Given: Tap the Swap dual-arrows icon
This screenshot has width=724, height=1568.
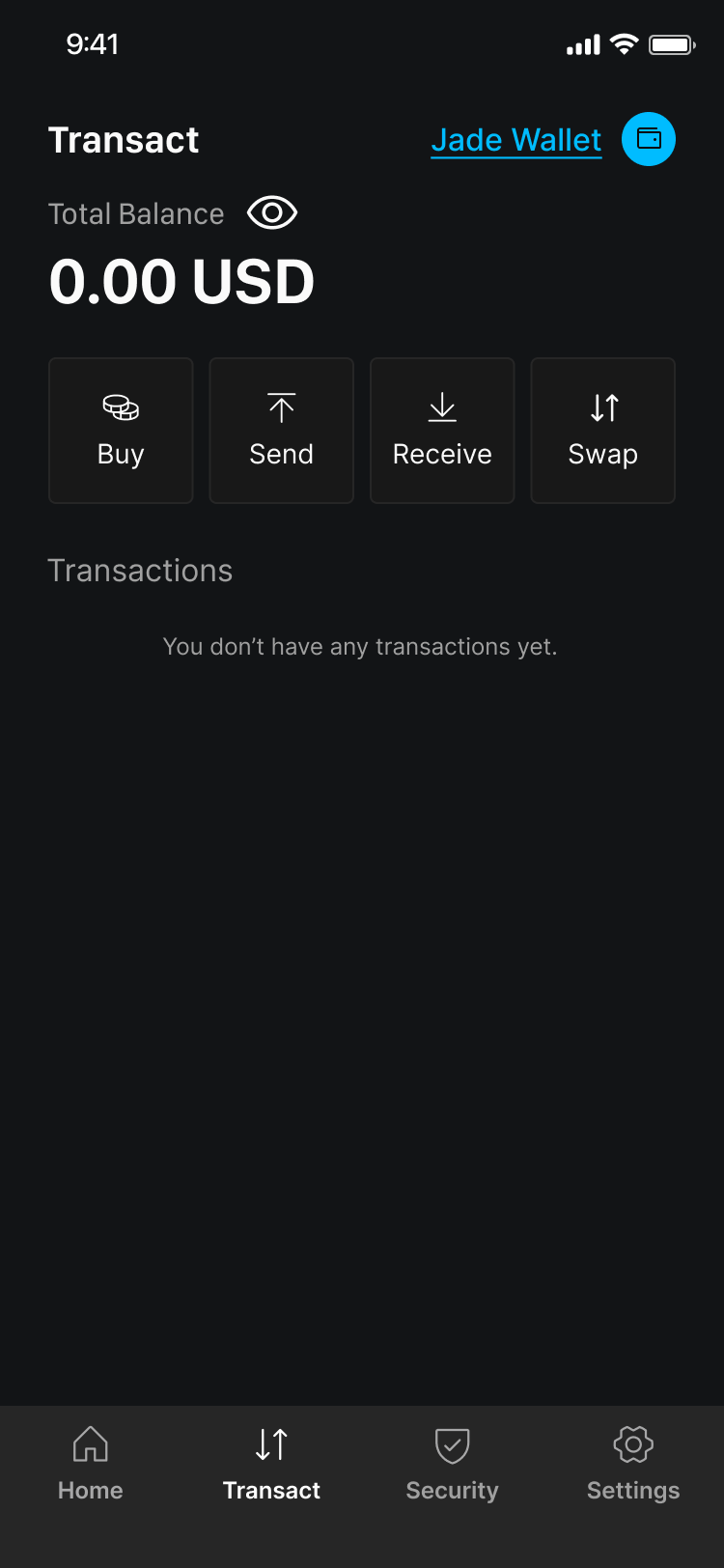Looking at the screenshot, I should click(602, 406).
